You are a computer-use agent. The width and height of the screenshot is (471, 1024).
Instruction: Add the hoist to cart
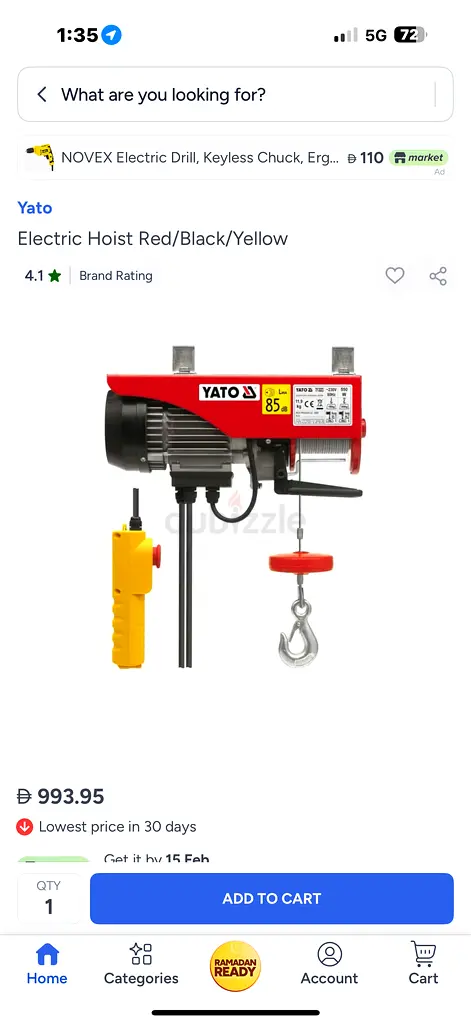[x=272, y=899]
